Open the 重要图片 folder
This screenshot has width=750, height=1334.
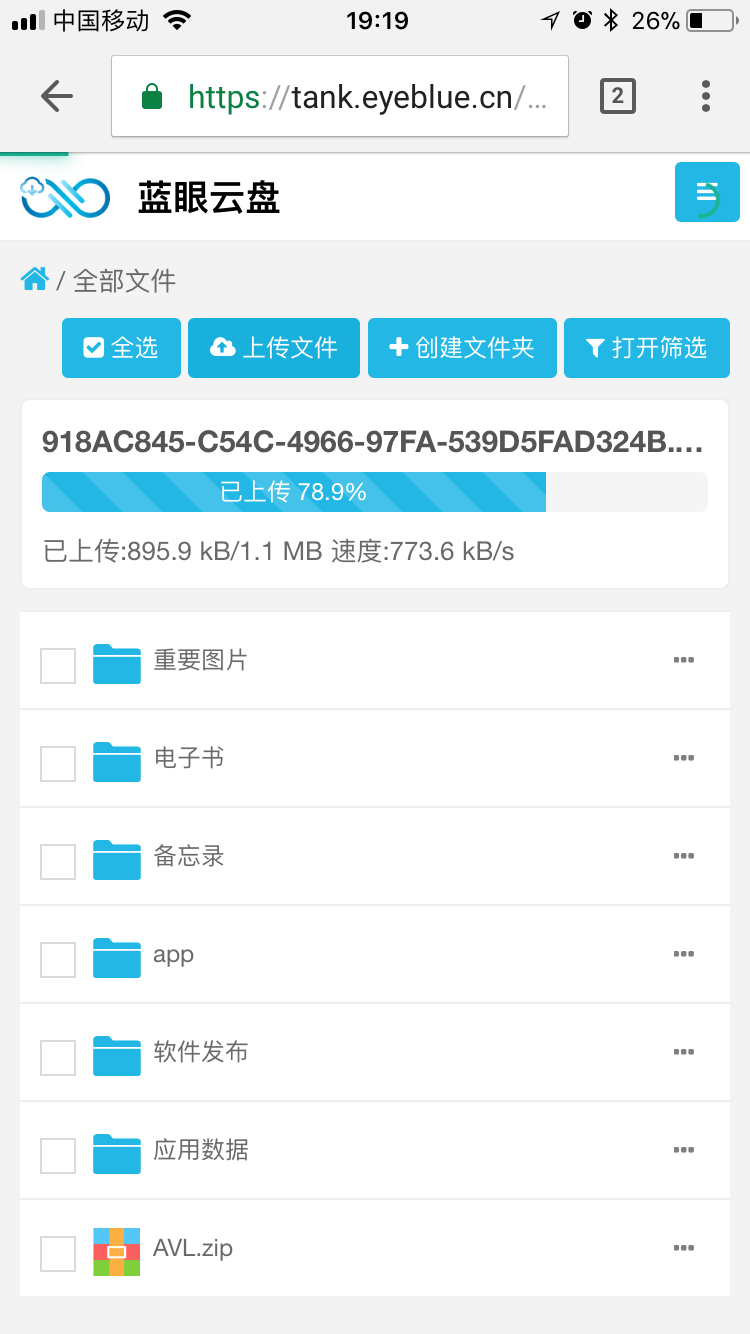pyautogui.click(x=200, y=660)
